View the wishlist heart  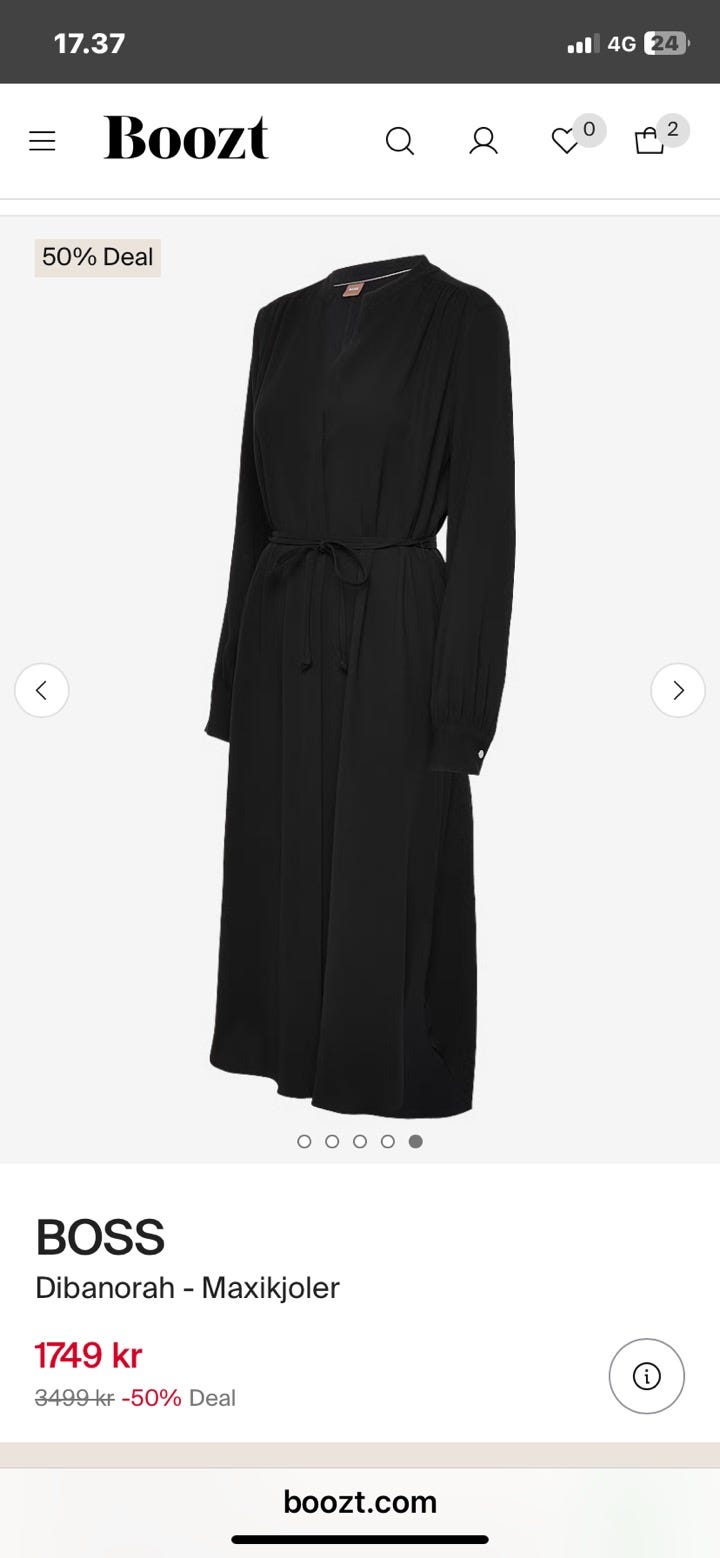[566, 141]
